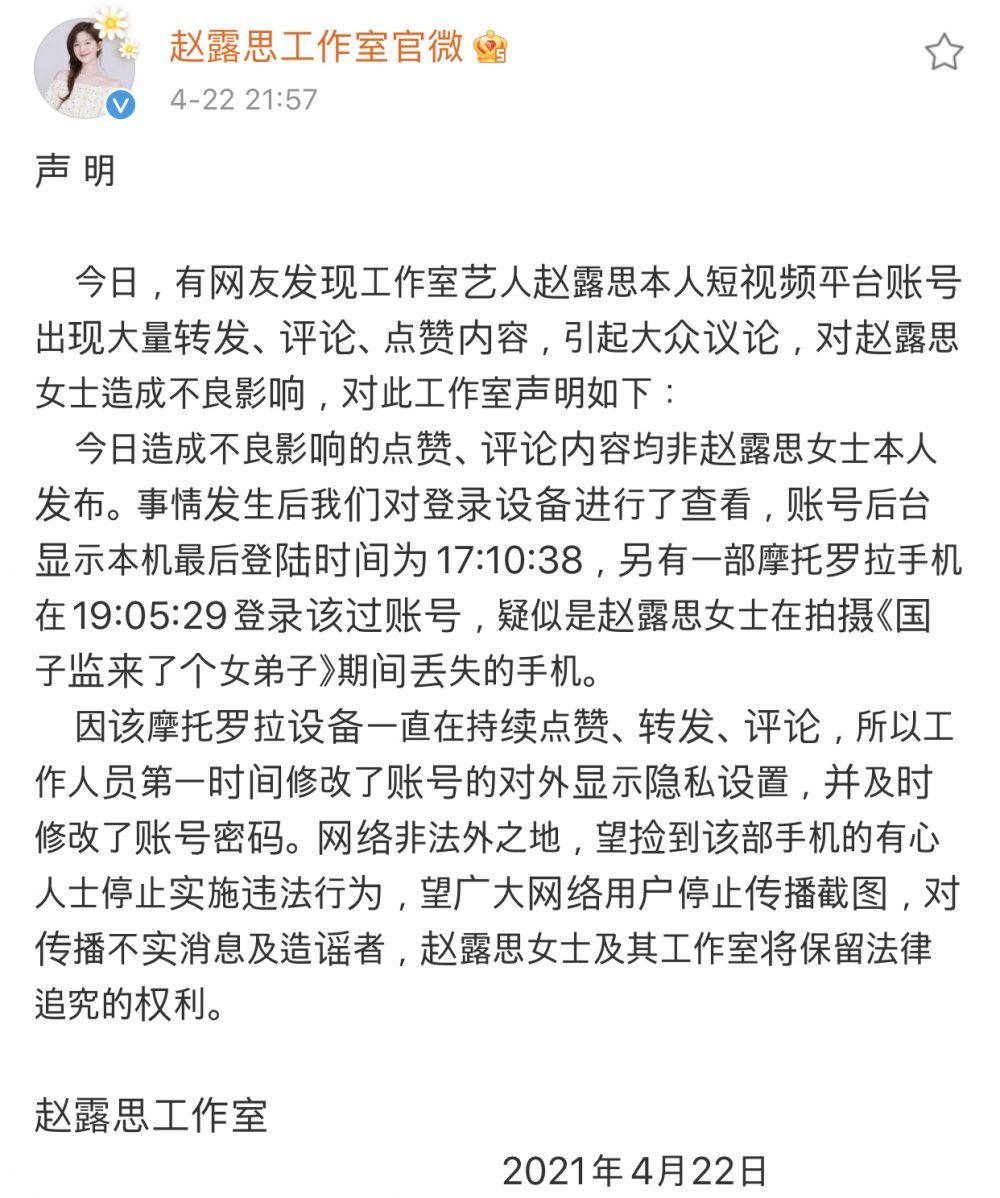This screenshot has height=1198, width=1000.
Task: Open 赵露思工作室官微 profile avatar
Action: click(85, 66)
